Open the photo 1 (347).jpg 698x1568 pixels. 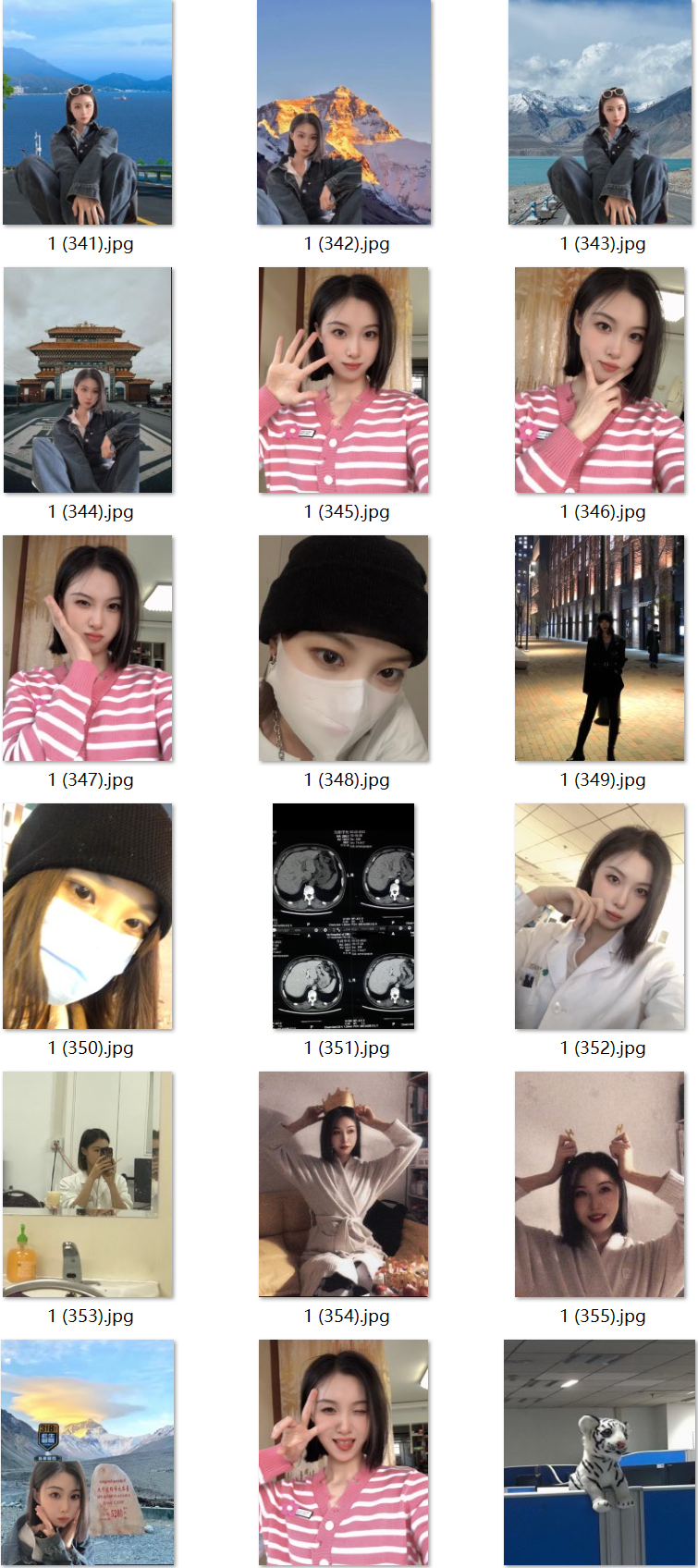pos(88,648)
